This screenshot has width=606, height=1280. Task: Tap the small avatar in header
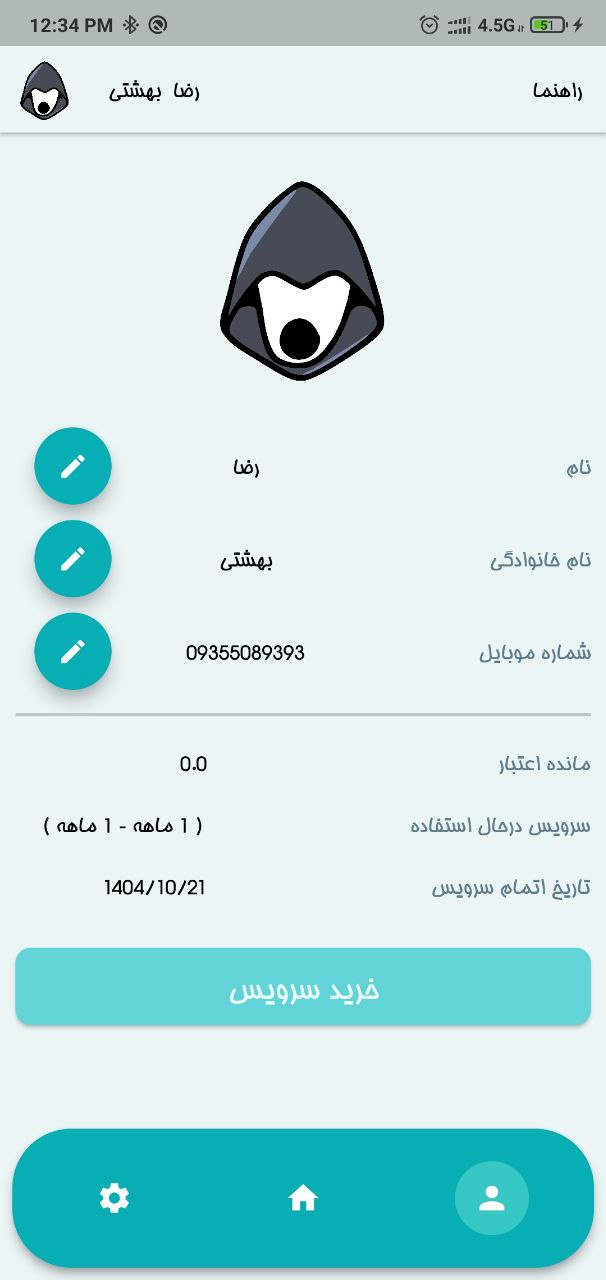tap(44, 91)
